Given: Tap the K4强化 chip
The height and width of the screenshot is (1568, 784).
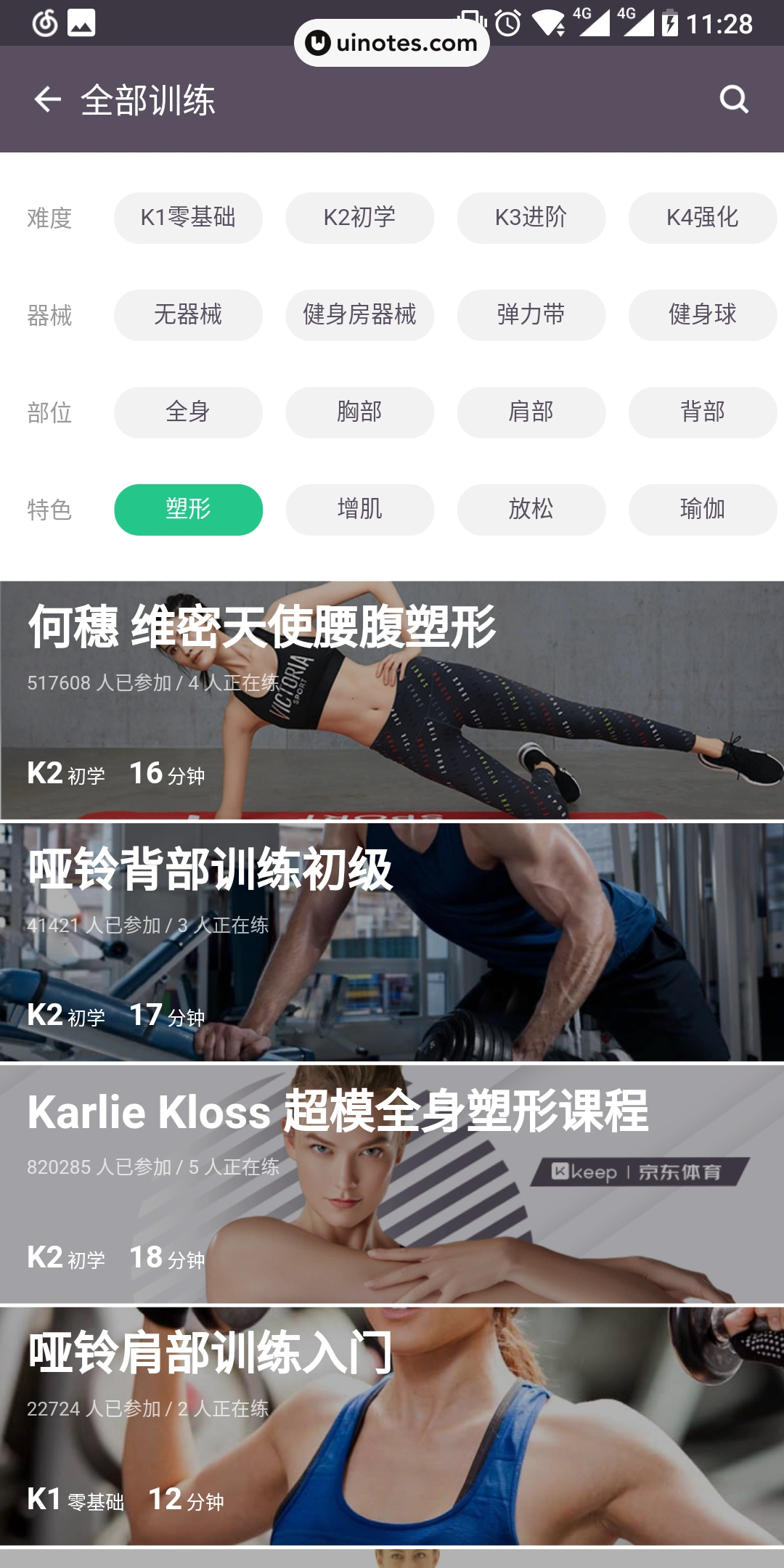Looking at the screenshot, I should pyautogui.click(x=702, y=218).
